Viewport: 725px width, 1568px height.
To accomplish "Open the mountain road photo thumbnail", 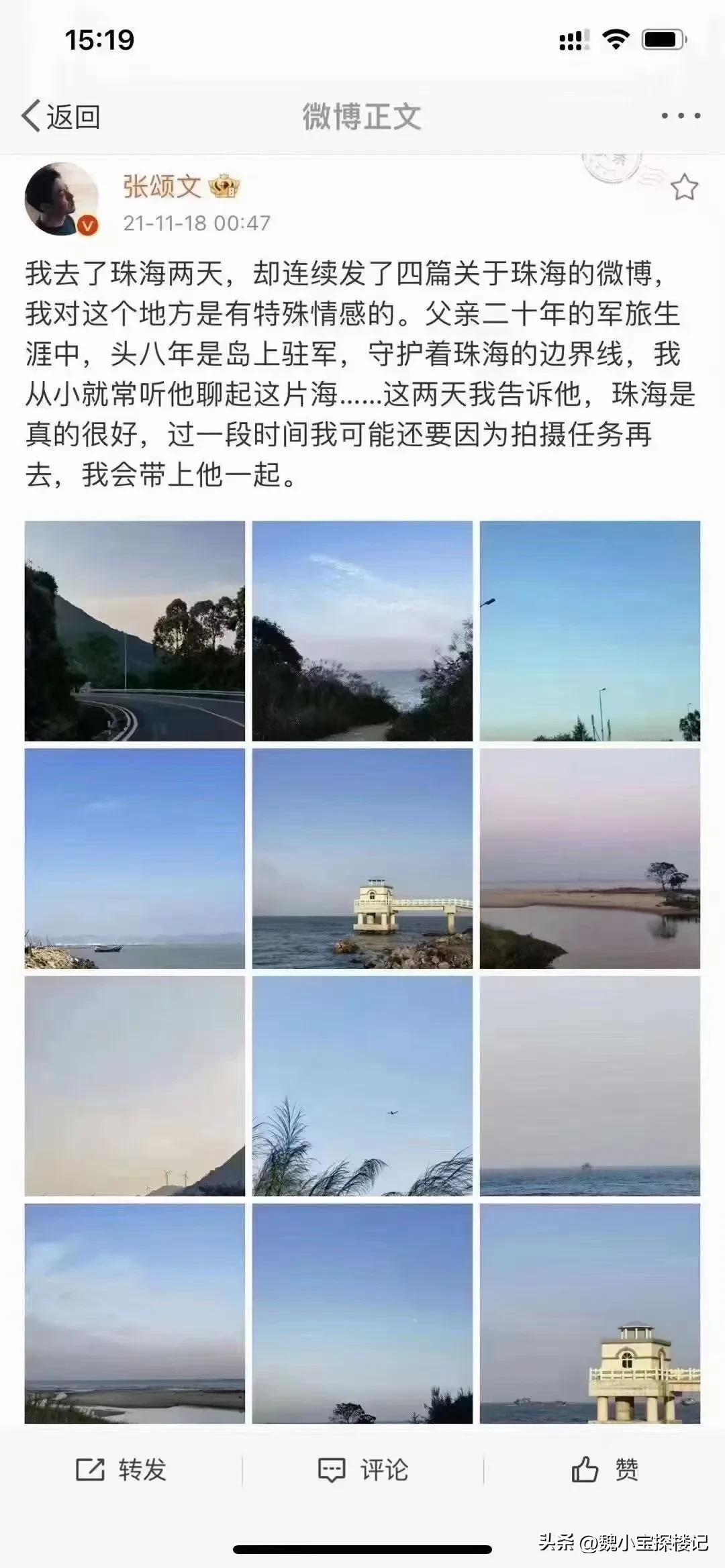I will [134, 631].
